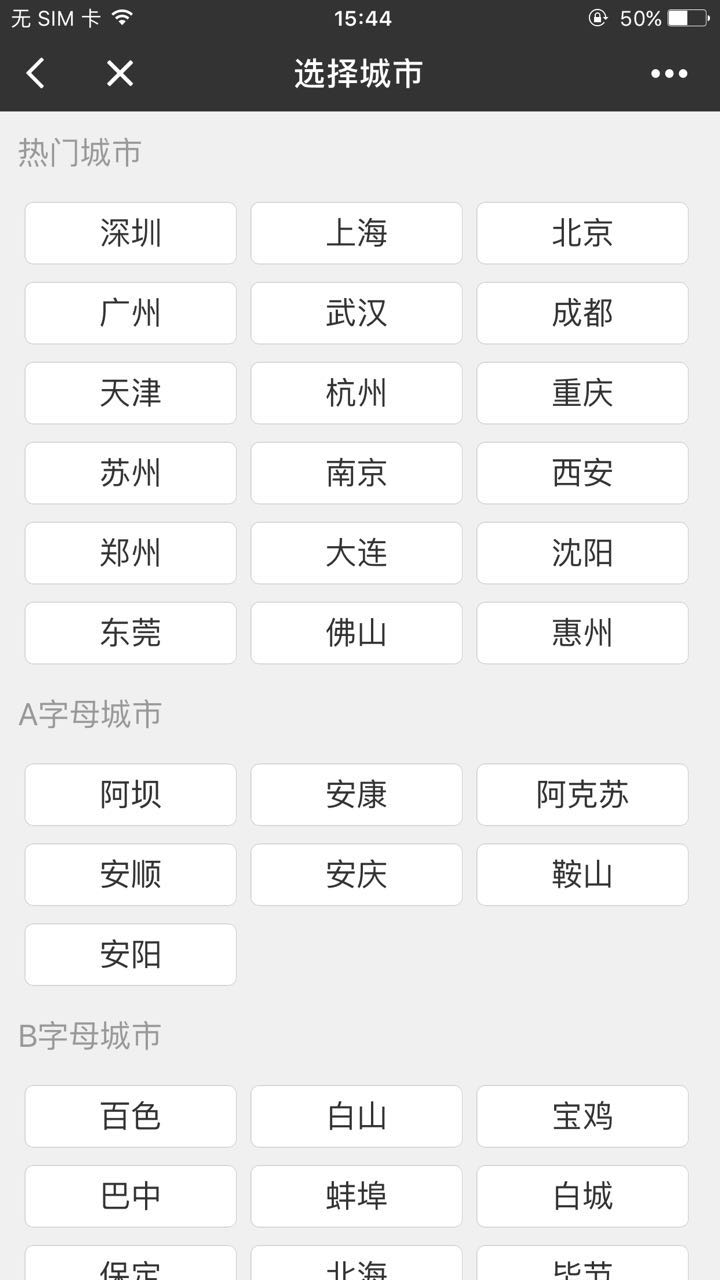720x1280 pixels.
Task: Pick 北京 from the hot cities
Action: (x=582, y=233)
